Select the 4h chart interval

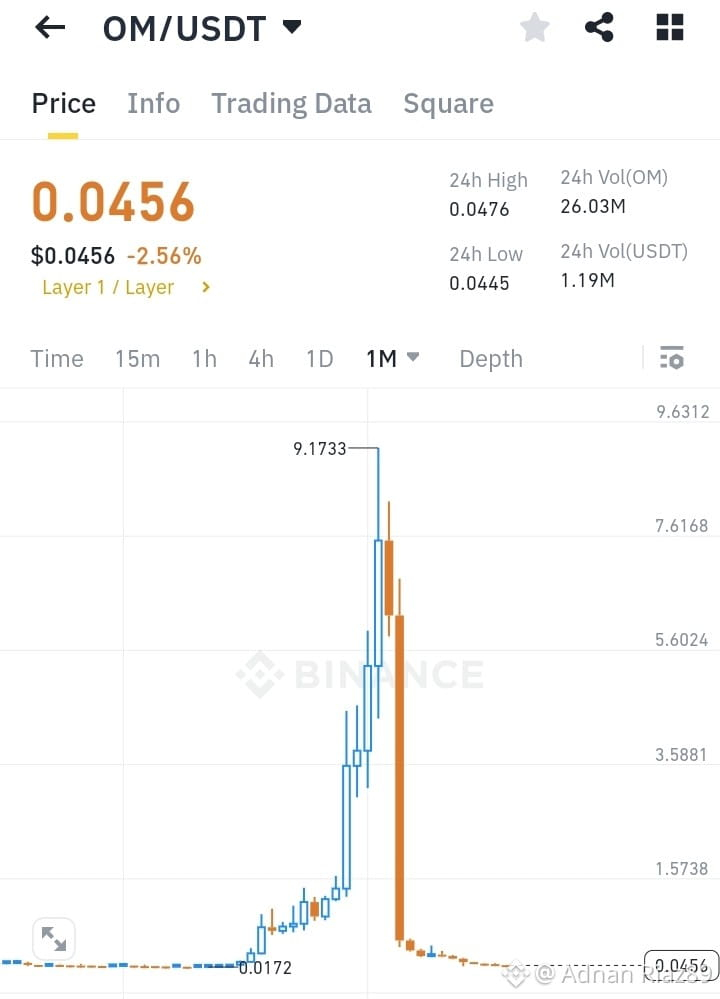(x=261, y=359)
